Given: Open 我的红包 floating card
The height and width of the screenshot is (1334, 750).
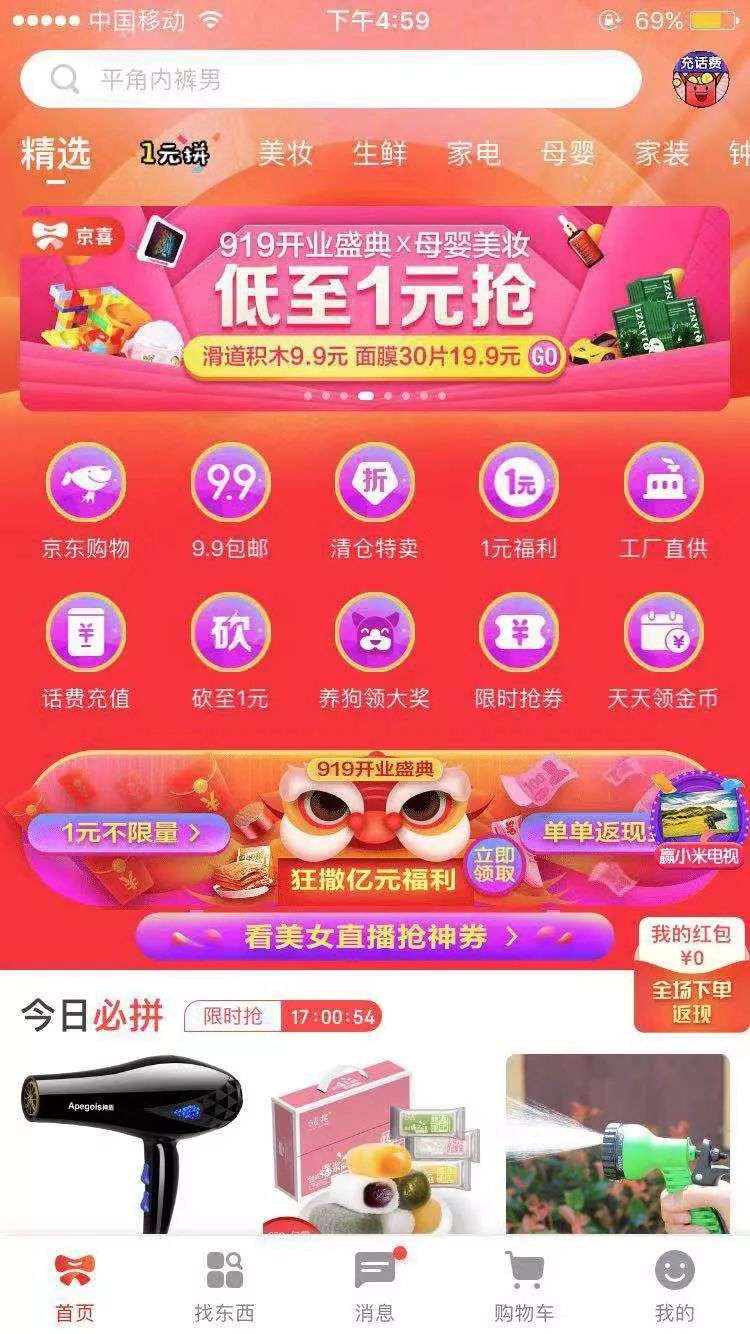Looking at the screenshot, I should tap(691, 975).
